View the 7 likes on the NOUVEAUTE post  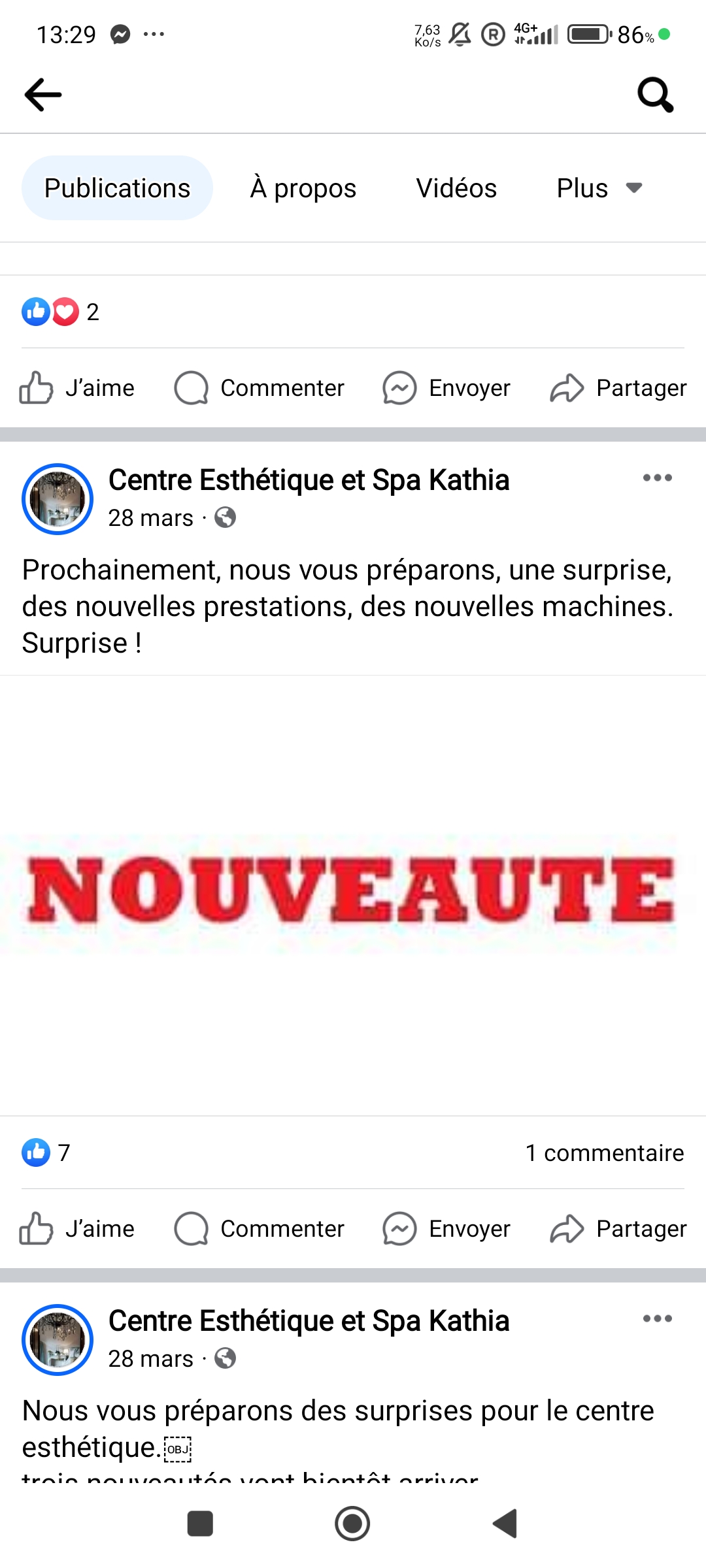tap(46, 1153)
